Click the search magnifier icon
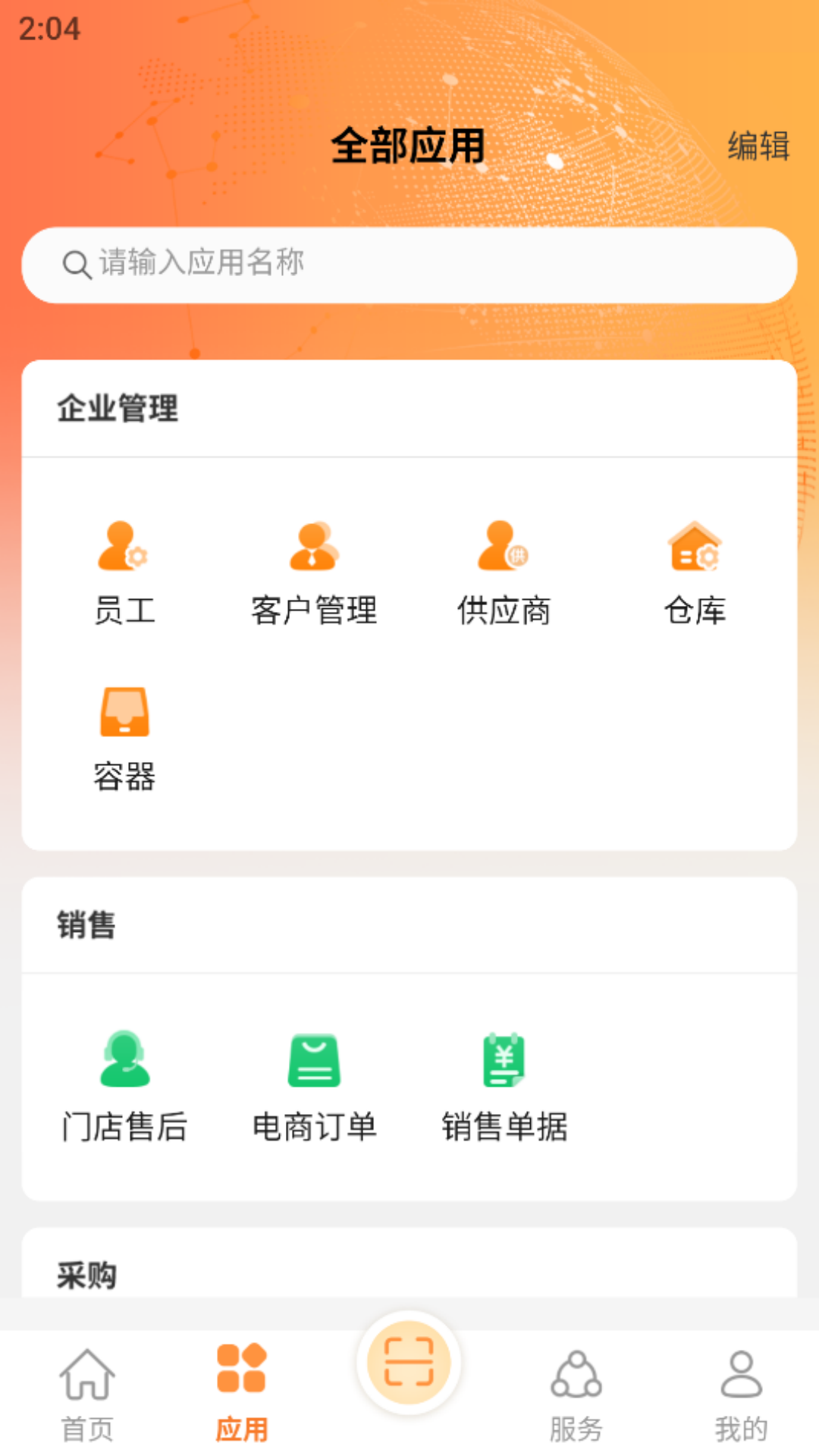 click(x=75, y=264)
